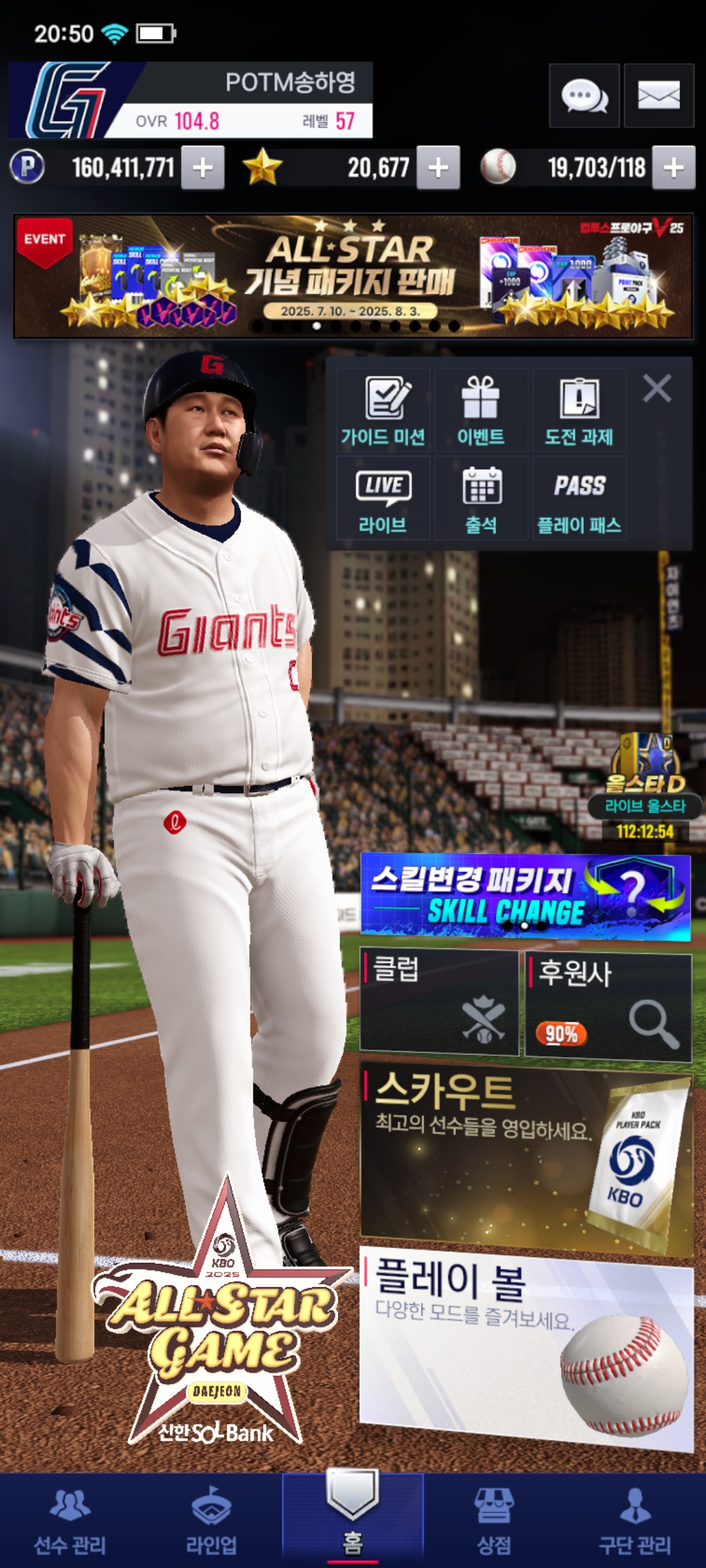The height and width of the screenshot is (1568, 706).
Task: Add more points with the plus button
Action: [203, 168]
